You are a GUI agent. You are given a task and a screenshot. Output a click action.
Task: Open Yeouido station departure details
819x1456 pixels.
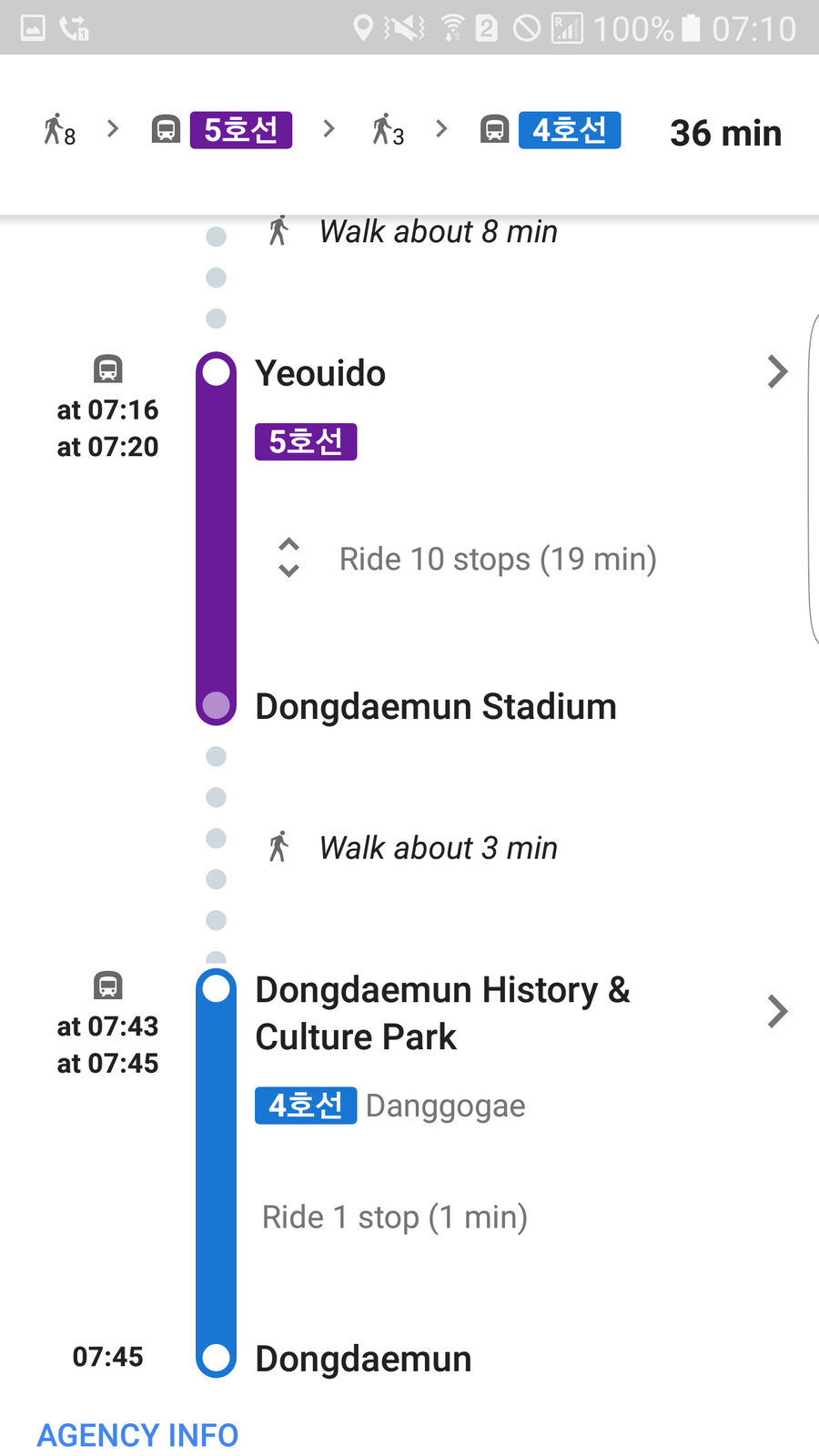(x=776, y=372)
